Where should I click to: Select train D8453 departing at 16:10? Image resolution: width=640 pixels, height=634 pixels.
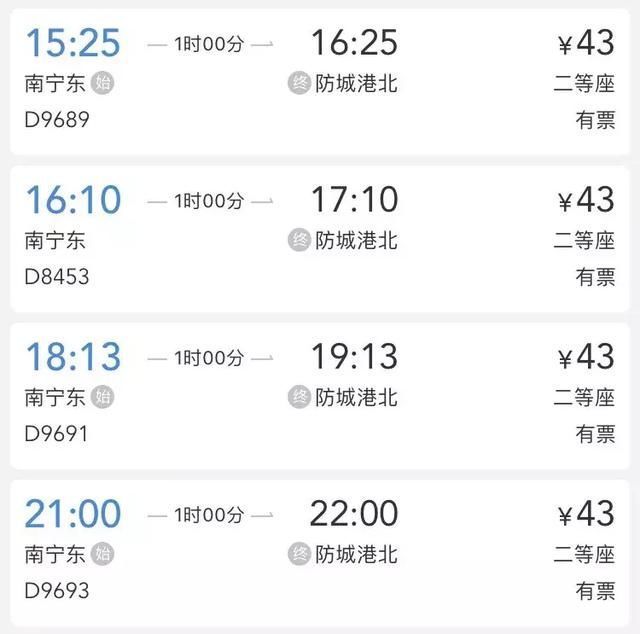[x=320, y=238]
